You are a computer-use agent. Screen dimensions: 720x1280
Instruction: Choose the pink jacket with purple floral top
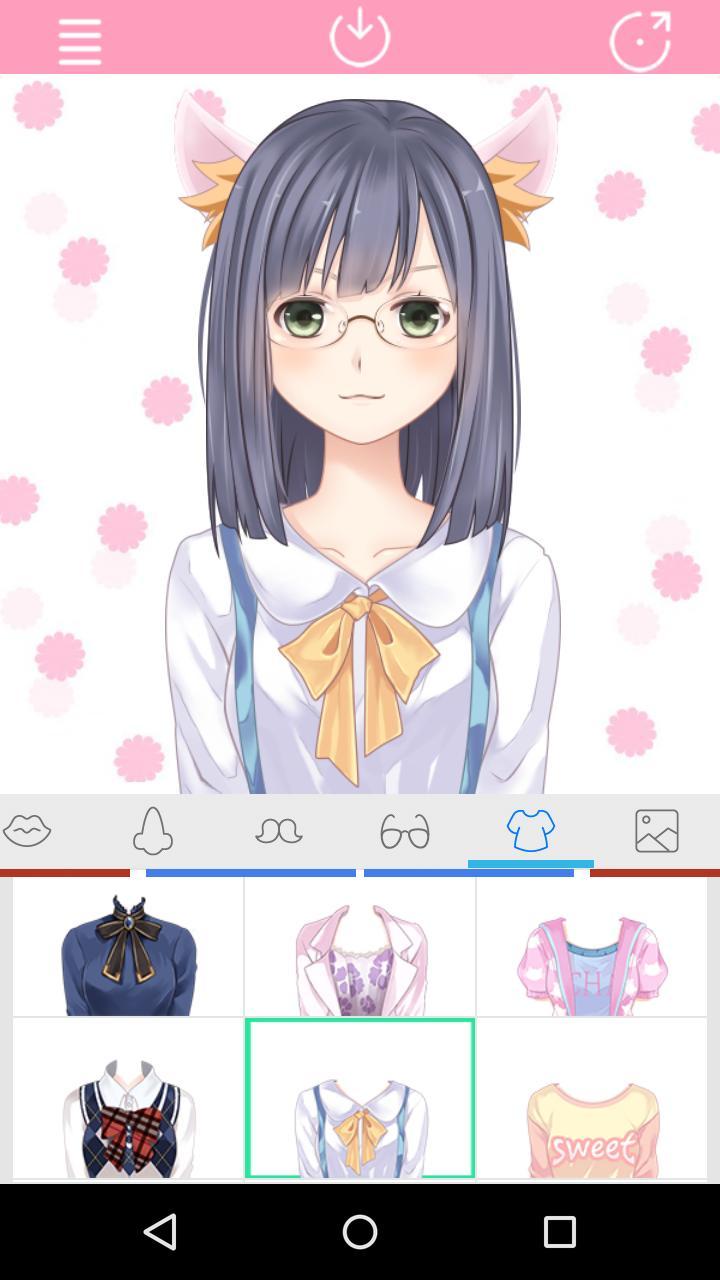coord(360,948)
